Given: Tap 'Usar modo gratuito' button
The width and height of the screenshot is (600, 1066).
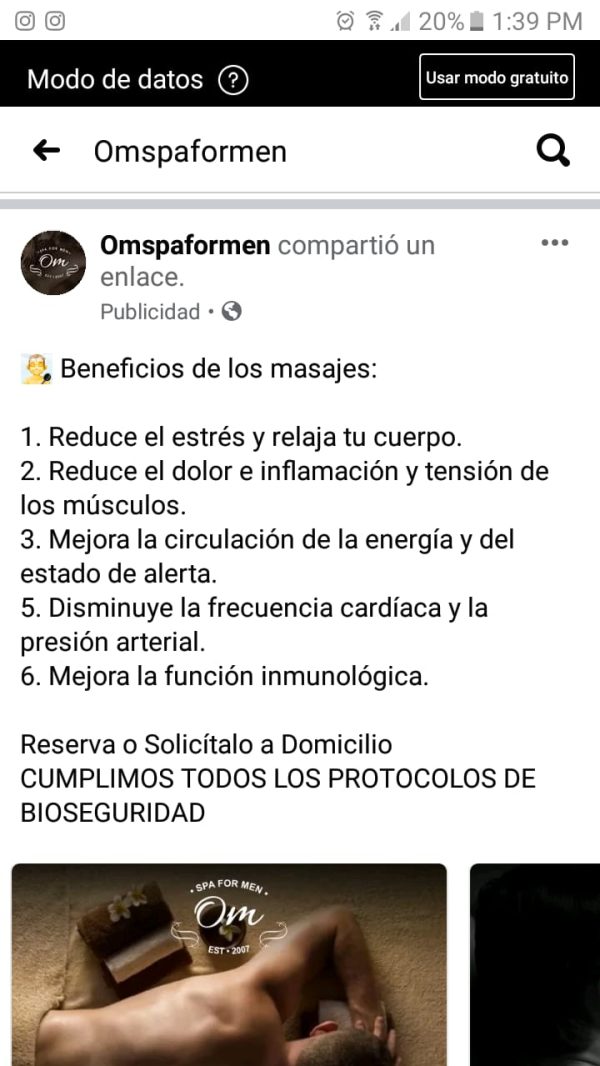Looking at the screenshot, I should point(497,77).
